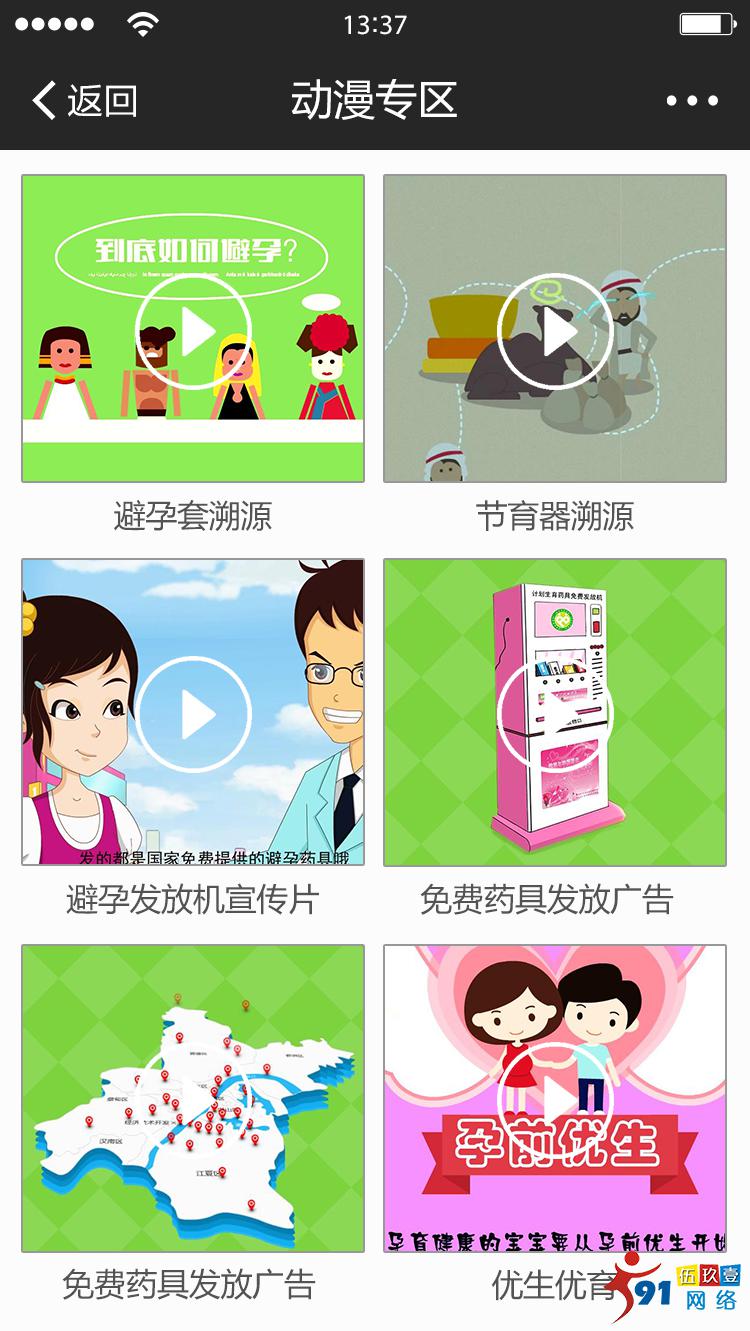Play the 节育器溯源 video
Screen dimensions: 750x1331
(555, 330)
